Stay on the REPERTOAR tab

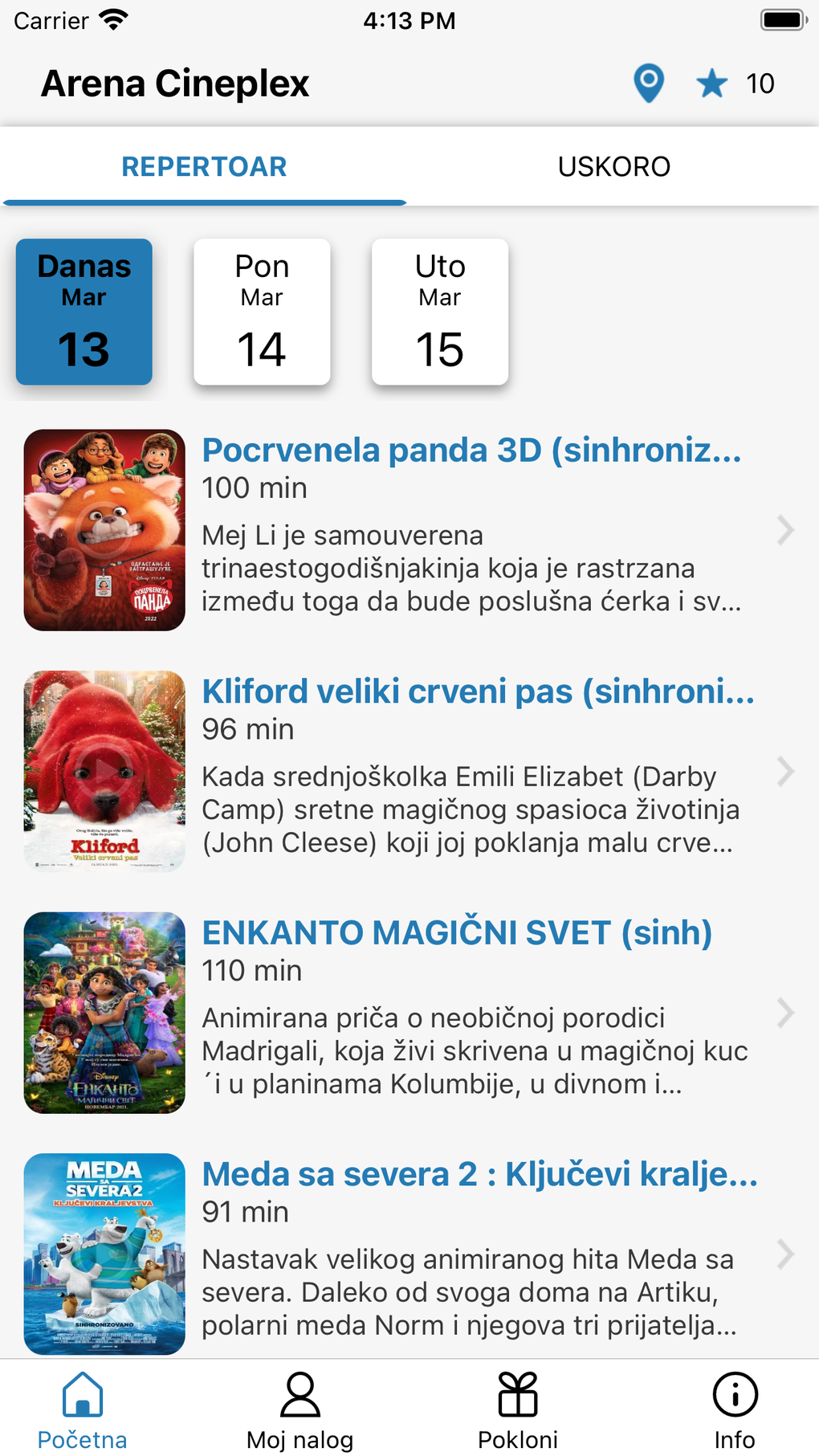(204, 166)
